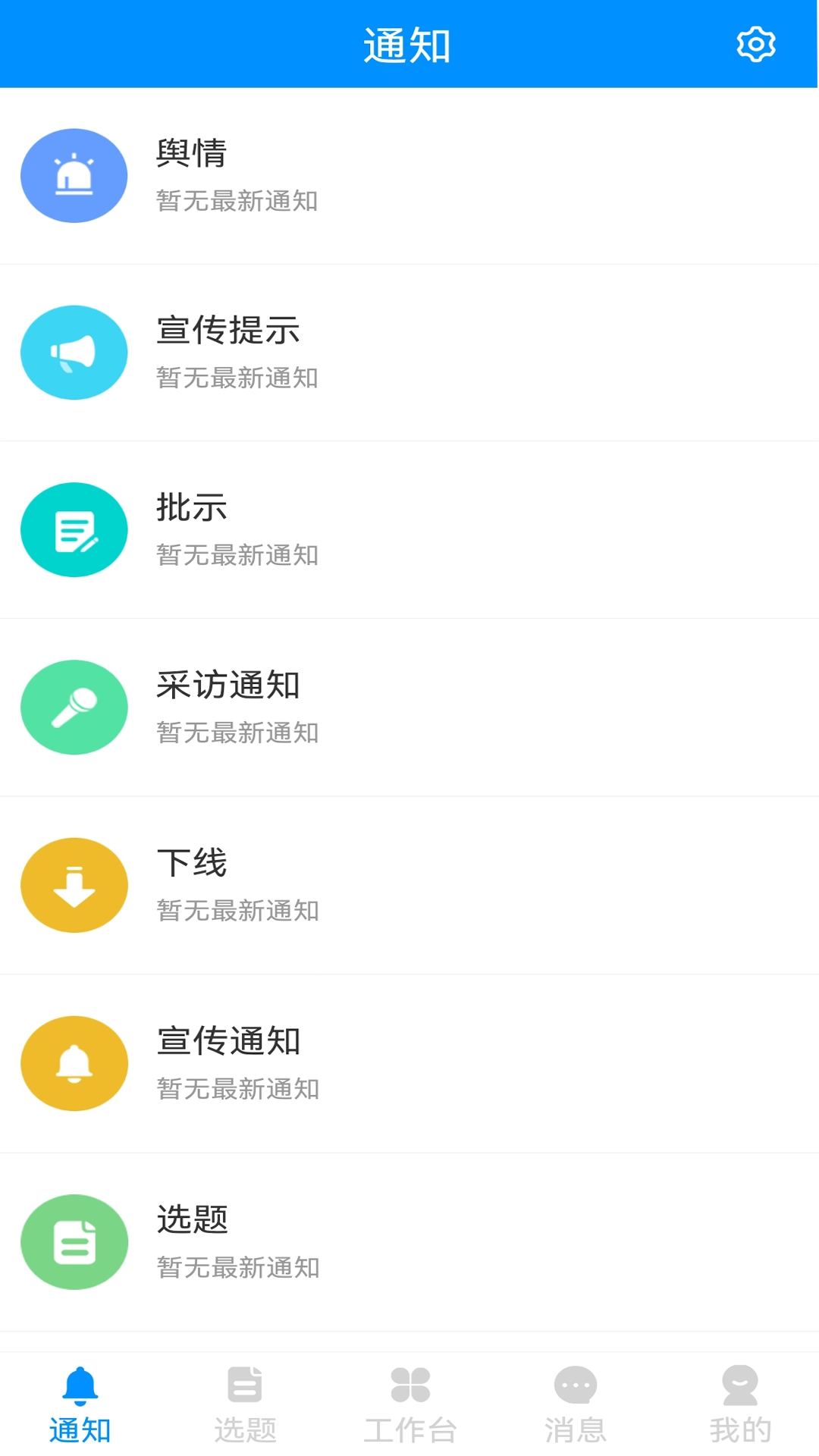Select the 批示 document icon
The height and width of the screenshot is (1456, 819).
tap(74, 530)
